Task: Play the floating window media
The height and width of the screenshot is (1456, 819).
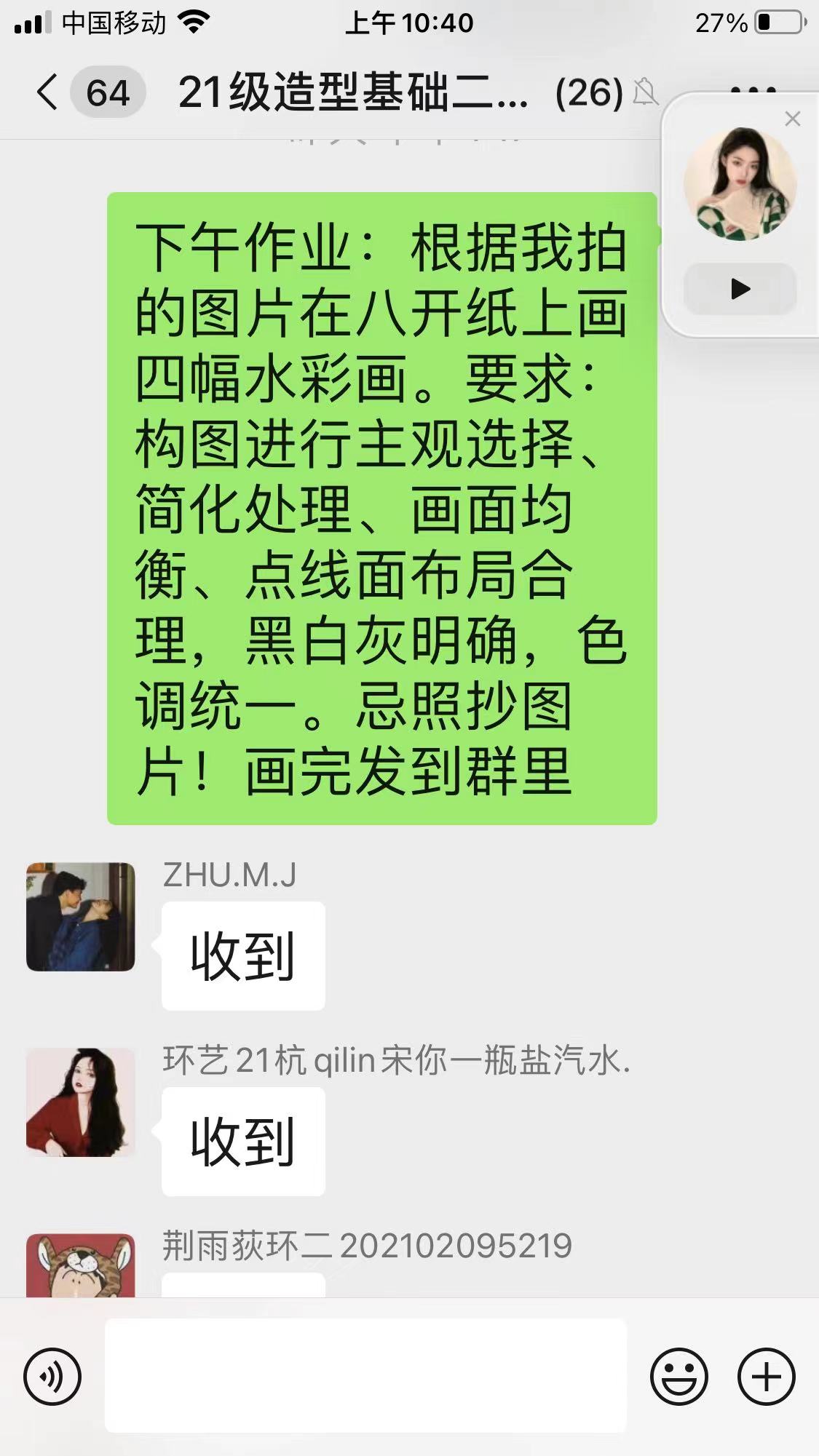Action: 740,289
